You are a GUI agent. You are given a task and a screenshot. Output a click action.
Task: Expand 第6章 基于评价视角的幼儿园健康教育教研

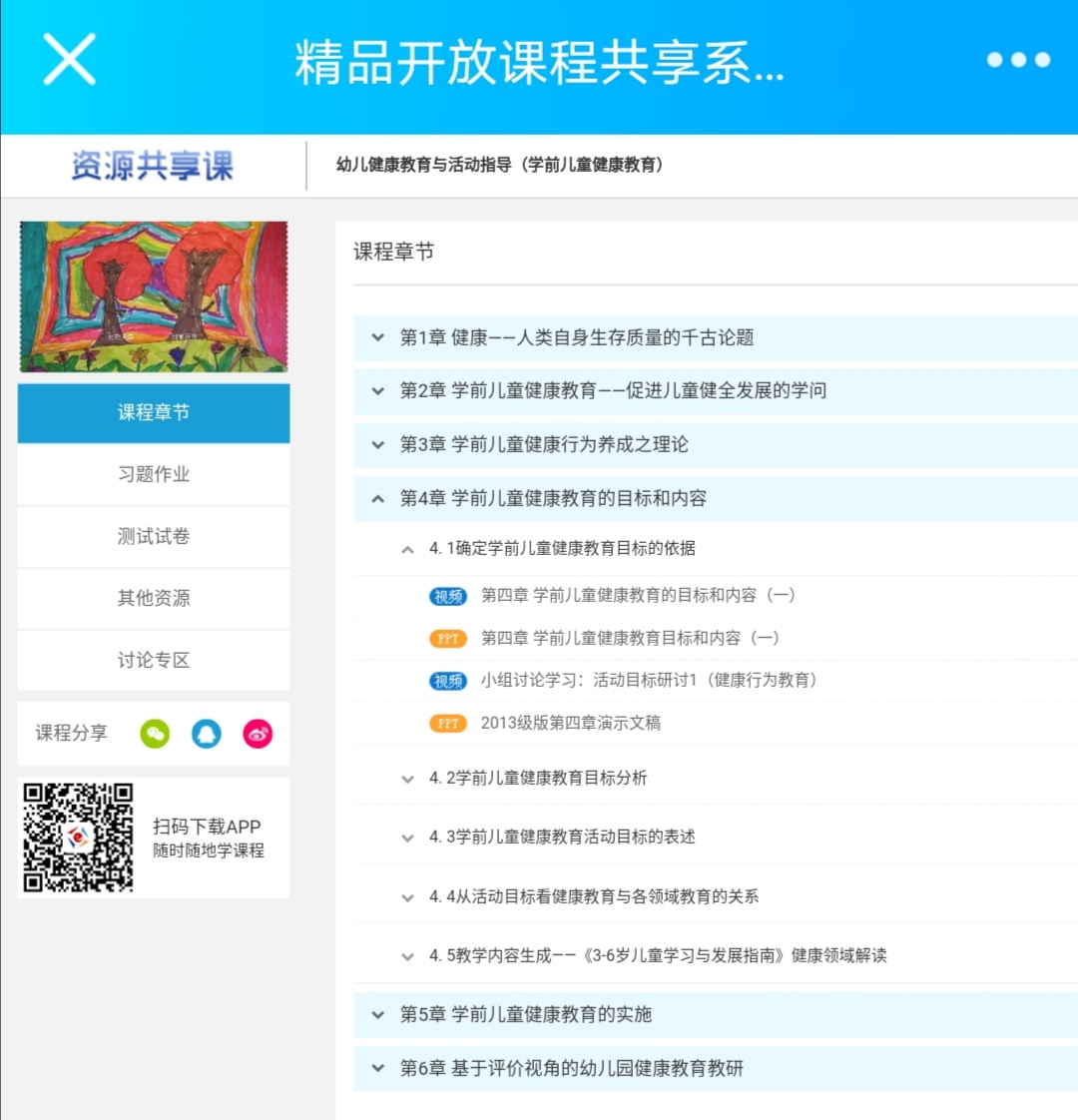point(571,1068)
